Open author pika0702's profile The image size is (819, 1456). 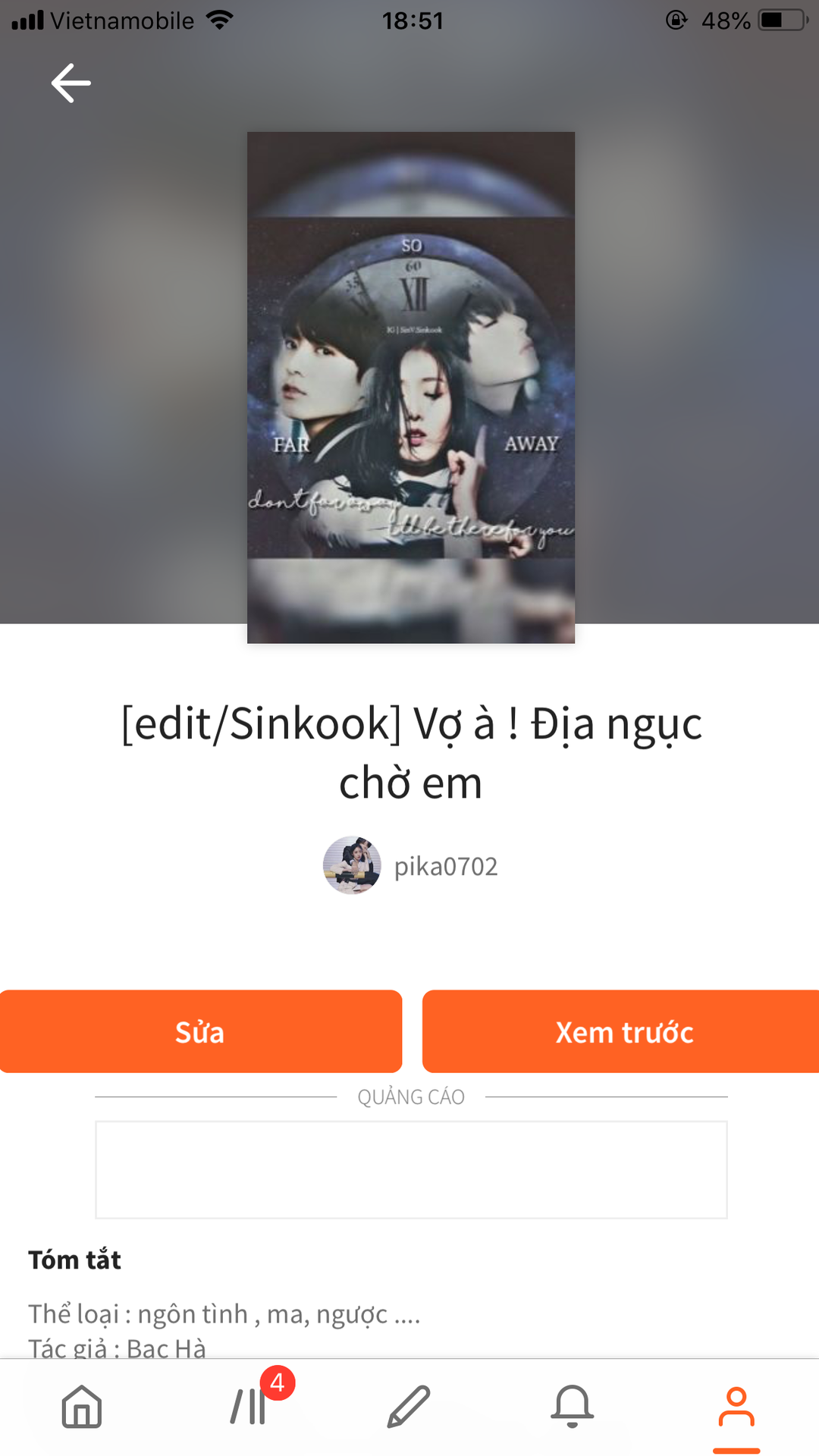[411, 866]
